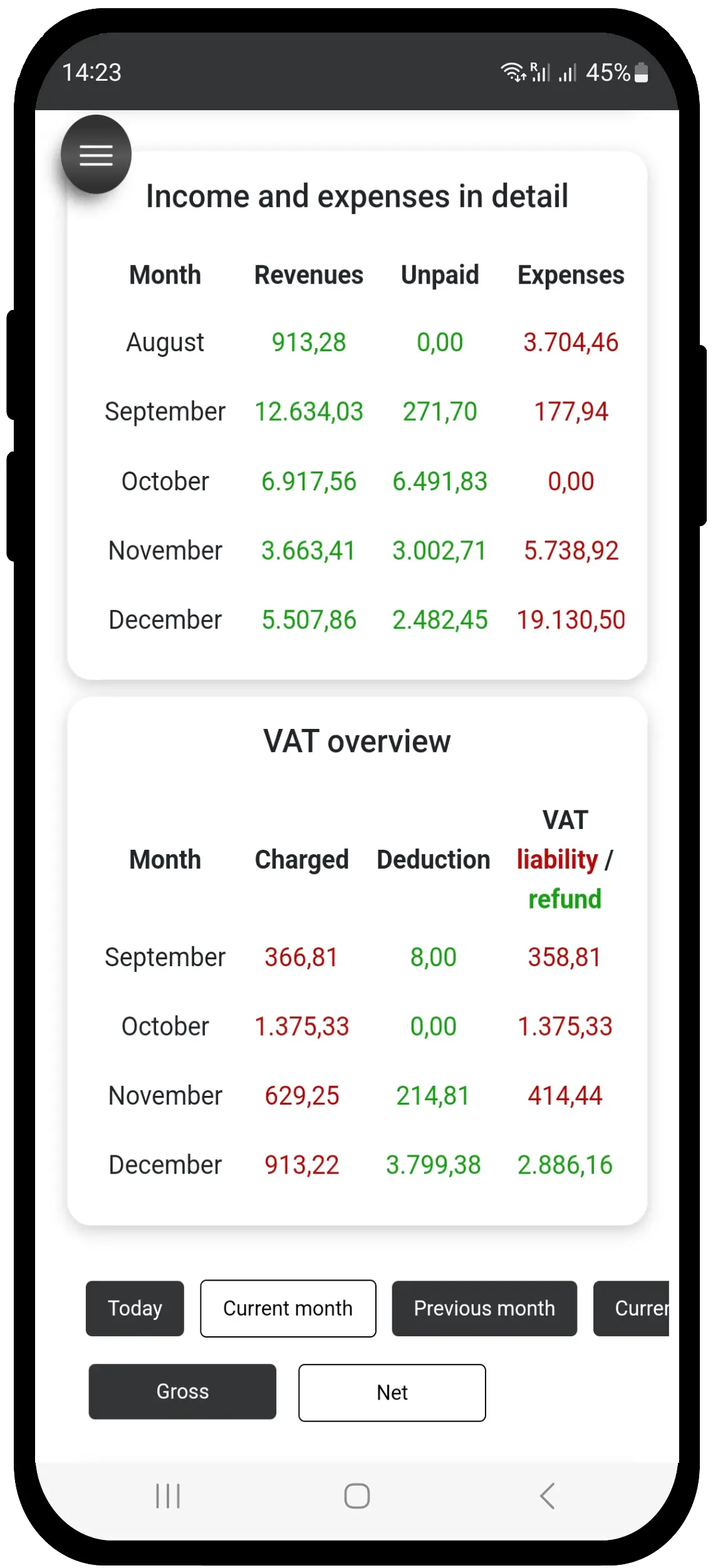This screenshot has width=713, height=1568.
Task: Go back using the system back button
Action: coord(547,1496)
